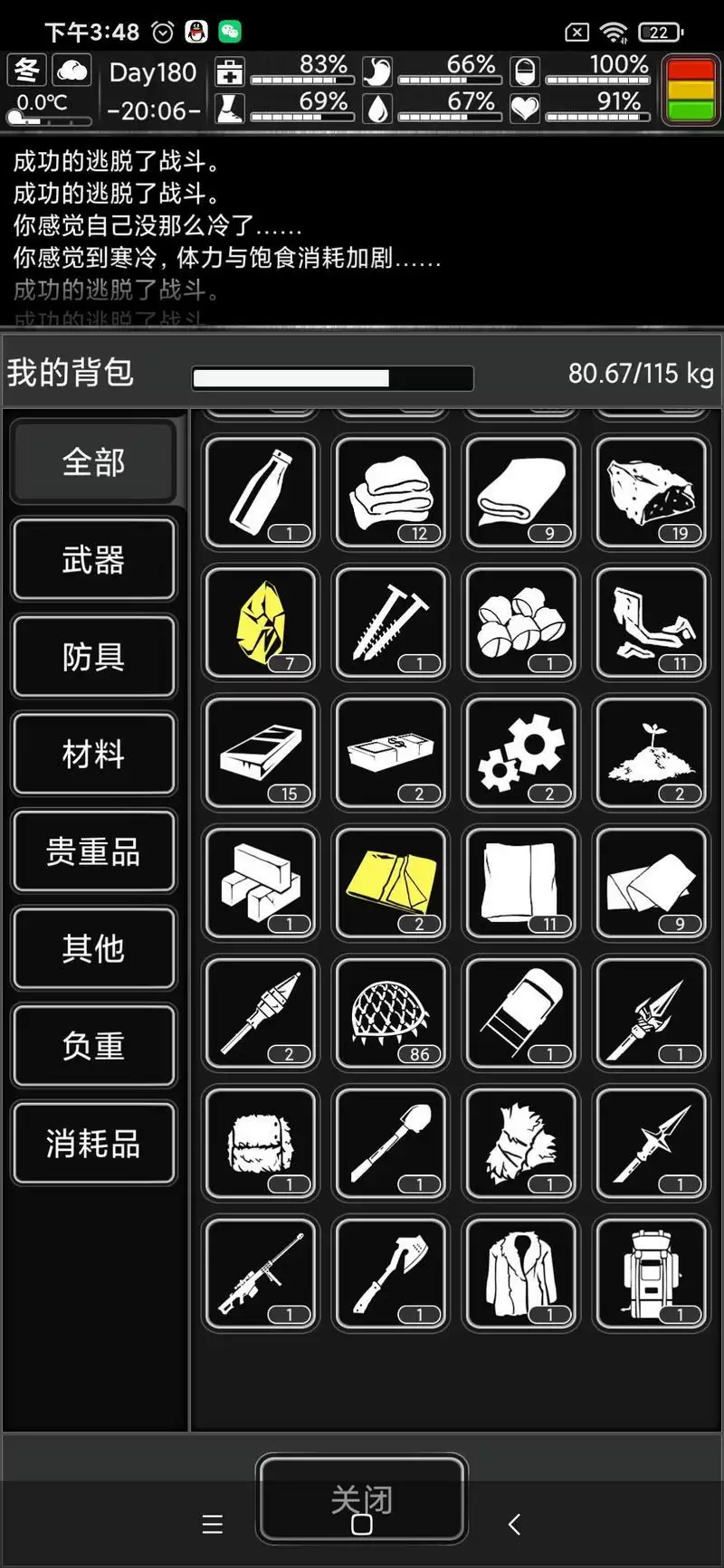Viewport: 724px width, 1568px height.
Task: Select the fur hat item
Action: (x=260, y=1144)
